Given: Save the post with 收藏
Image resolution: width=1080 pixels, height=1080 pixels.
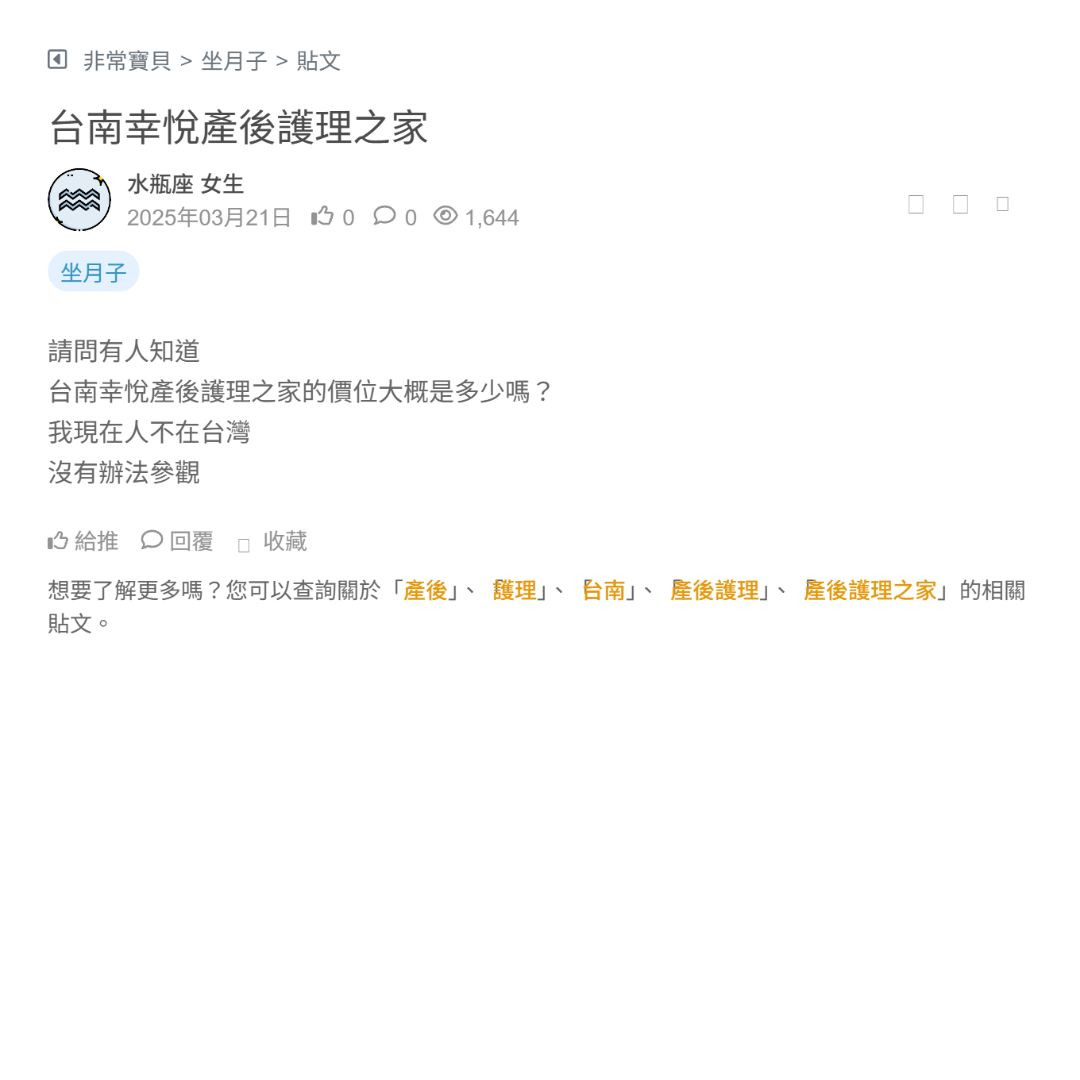Looking at the screenshot, I should click(273, 541).
